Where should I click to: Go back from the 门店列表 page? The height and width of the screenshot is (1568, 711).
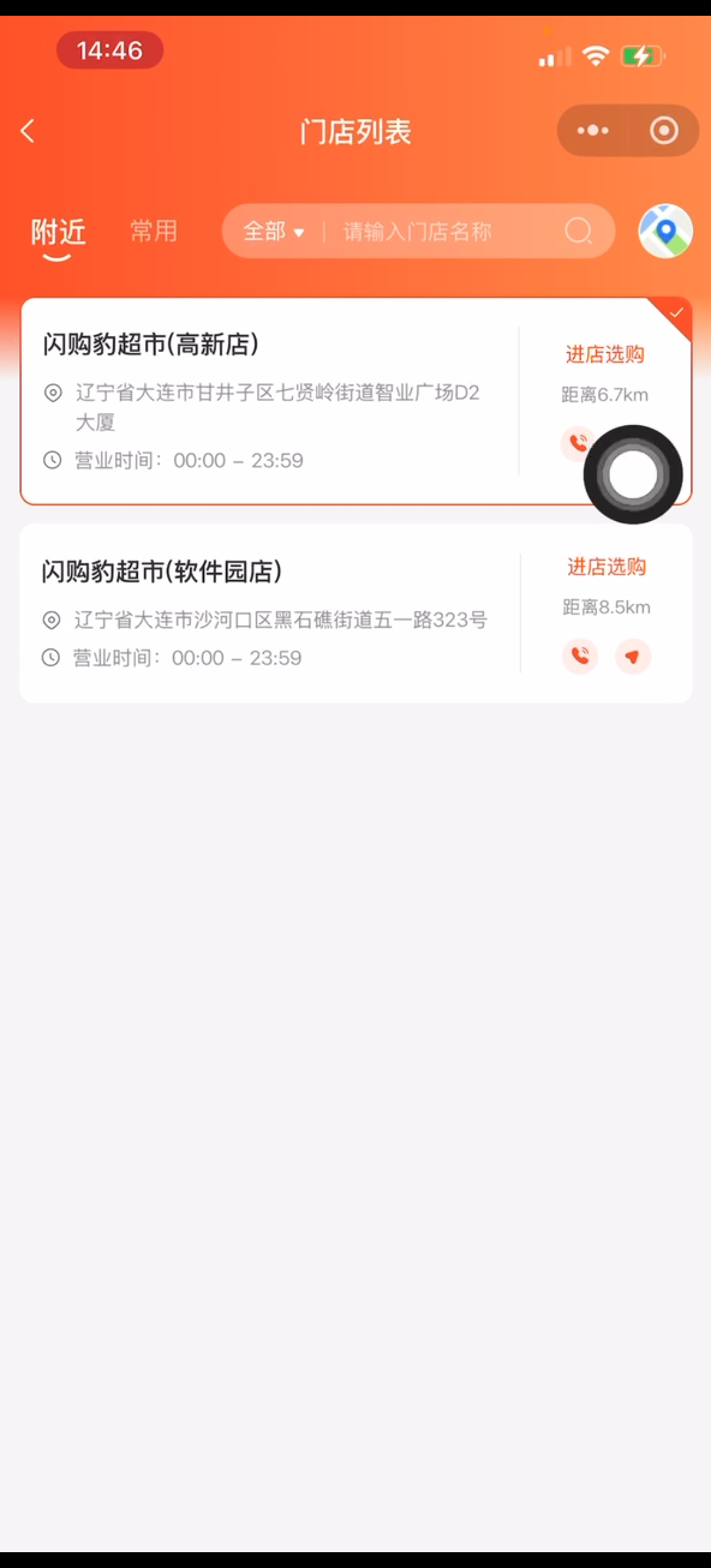pyautogui.click(x=27, y=131)
